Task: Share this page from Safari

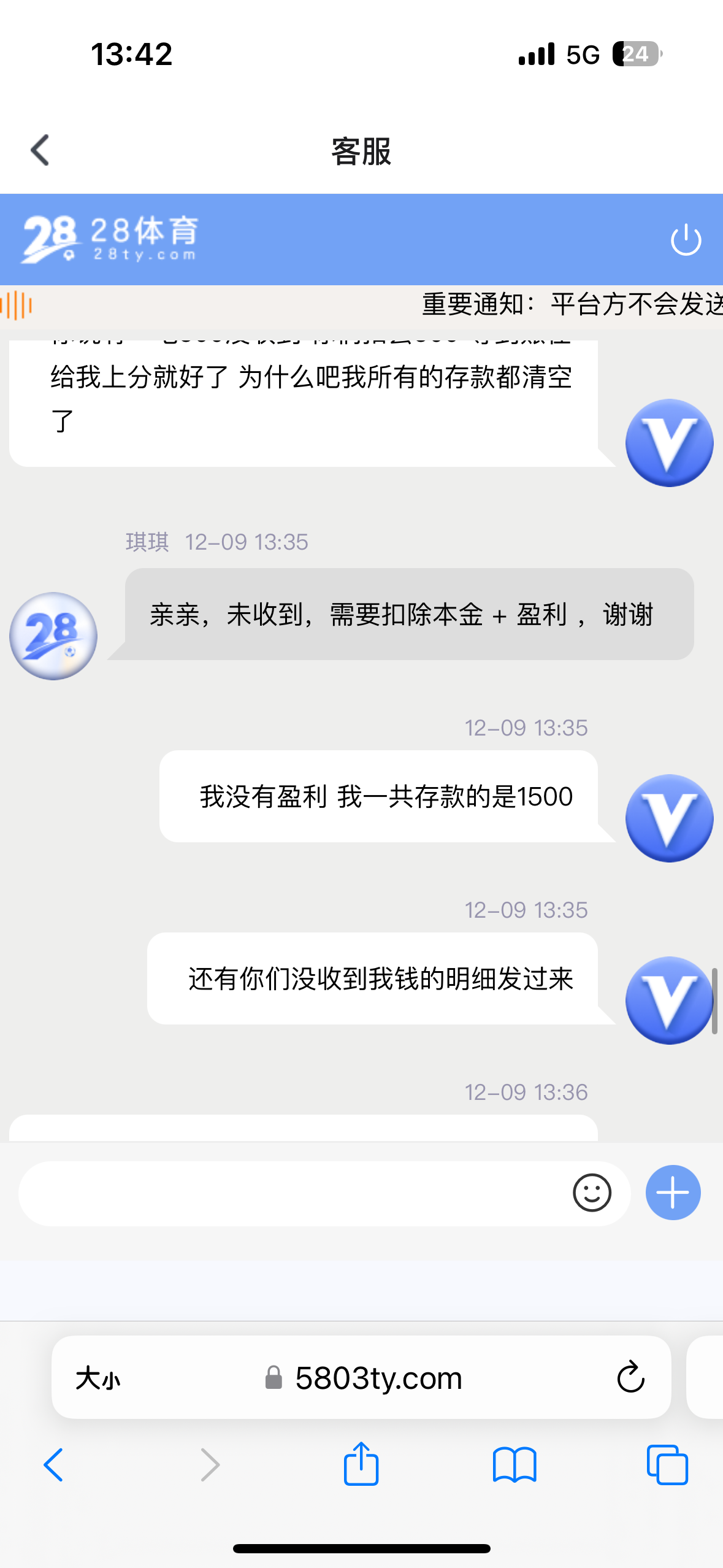Action: click(361, 1464)
